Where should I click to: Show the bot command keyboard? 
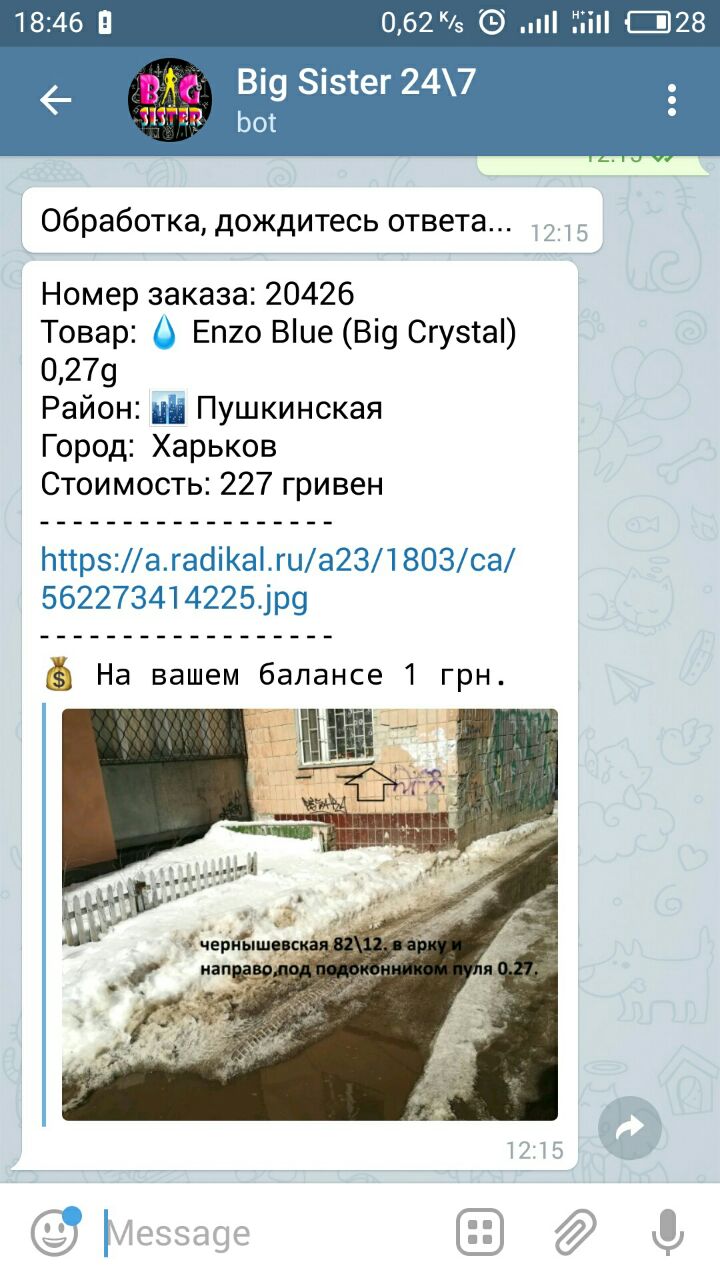pos(480,1233)
